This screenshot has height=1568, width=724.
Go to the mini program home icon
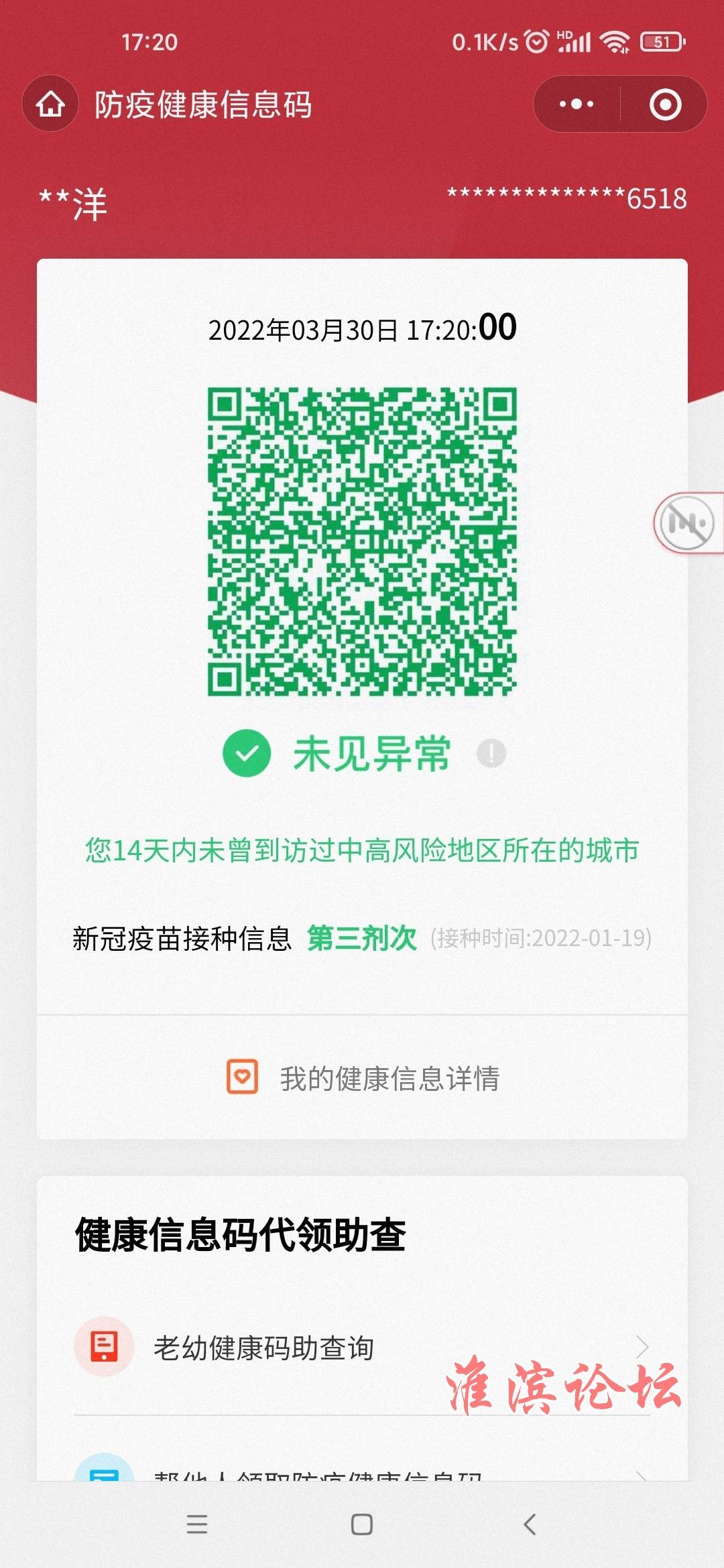[x=51, y=105]
